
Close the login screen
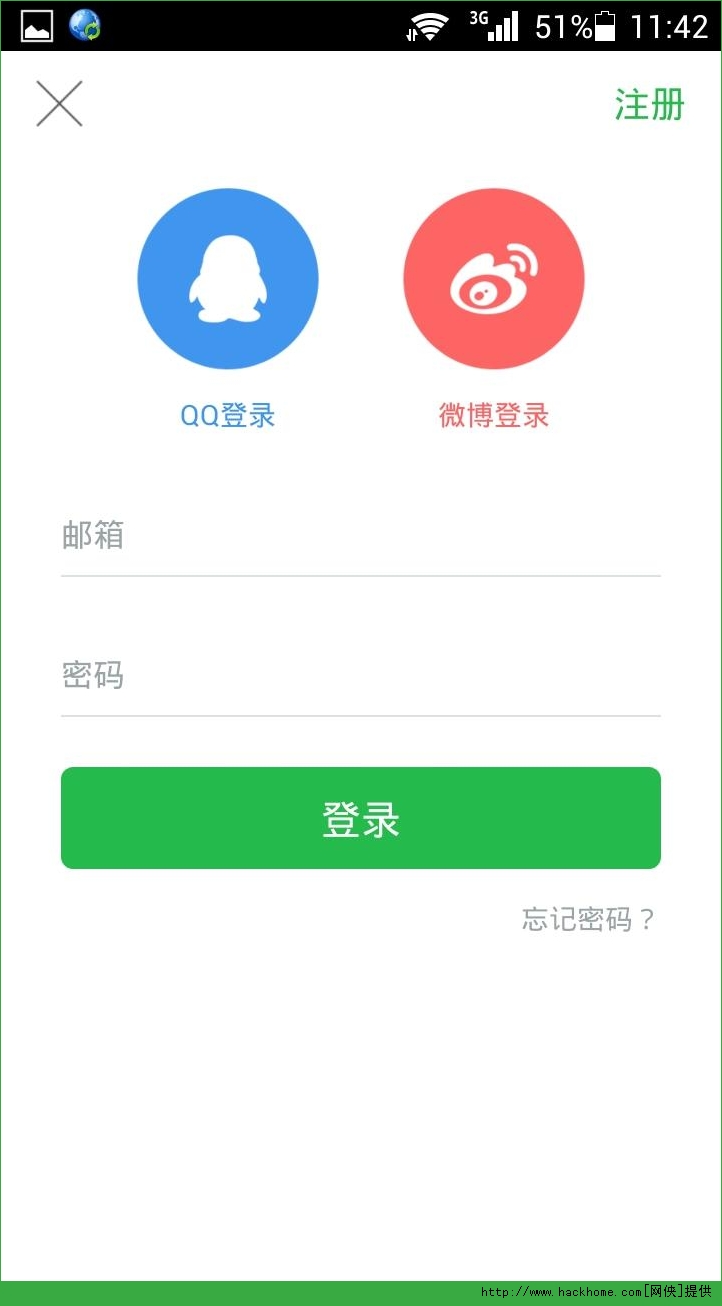59,104
